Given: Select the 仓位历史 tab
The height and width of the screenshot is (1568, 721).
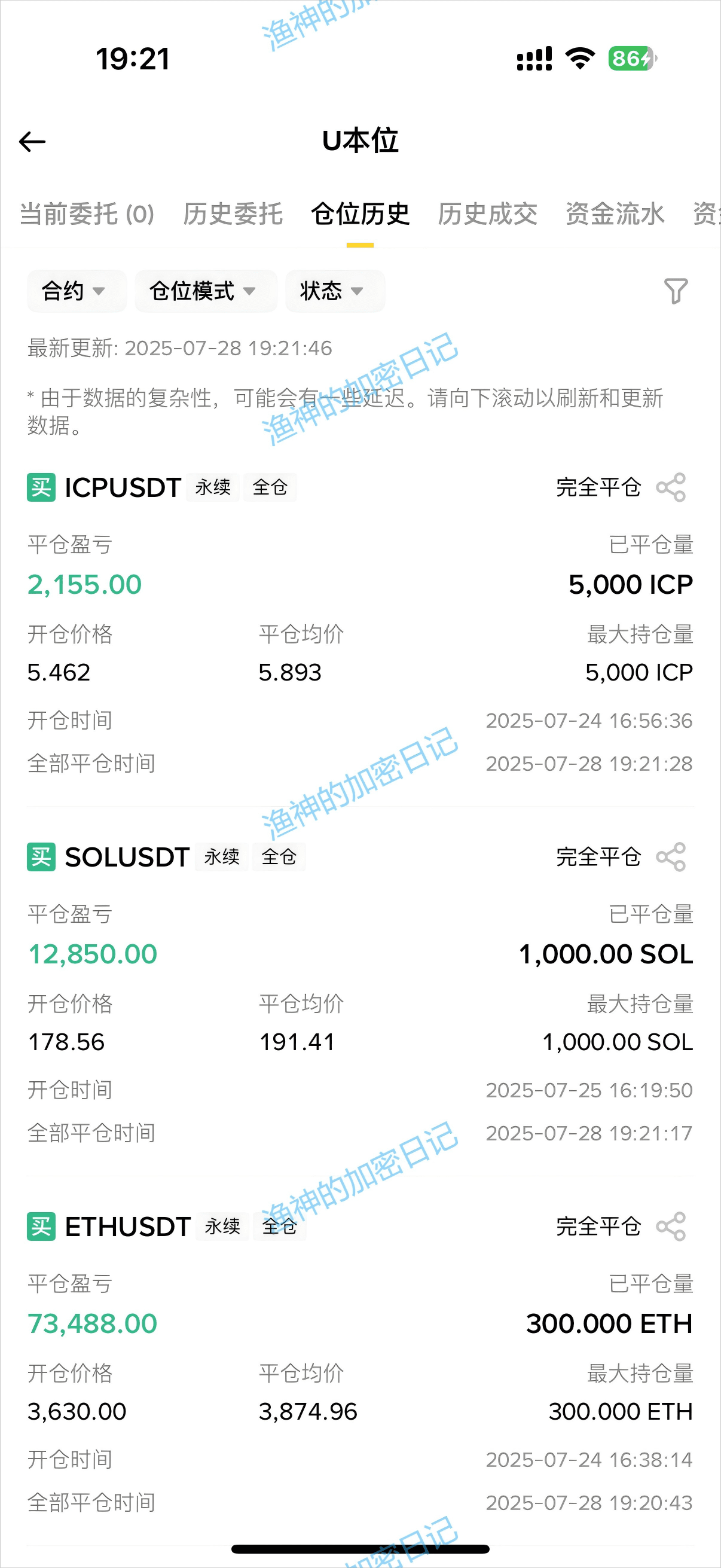Looking at the screenshot, I should point(360,214).
